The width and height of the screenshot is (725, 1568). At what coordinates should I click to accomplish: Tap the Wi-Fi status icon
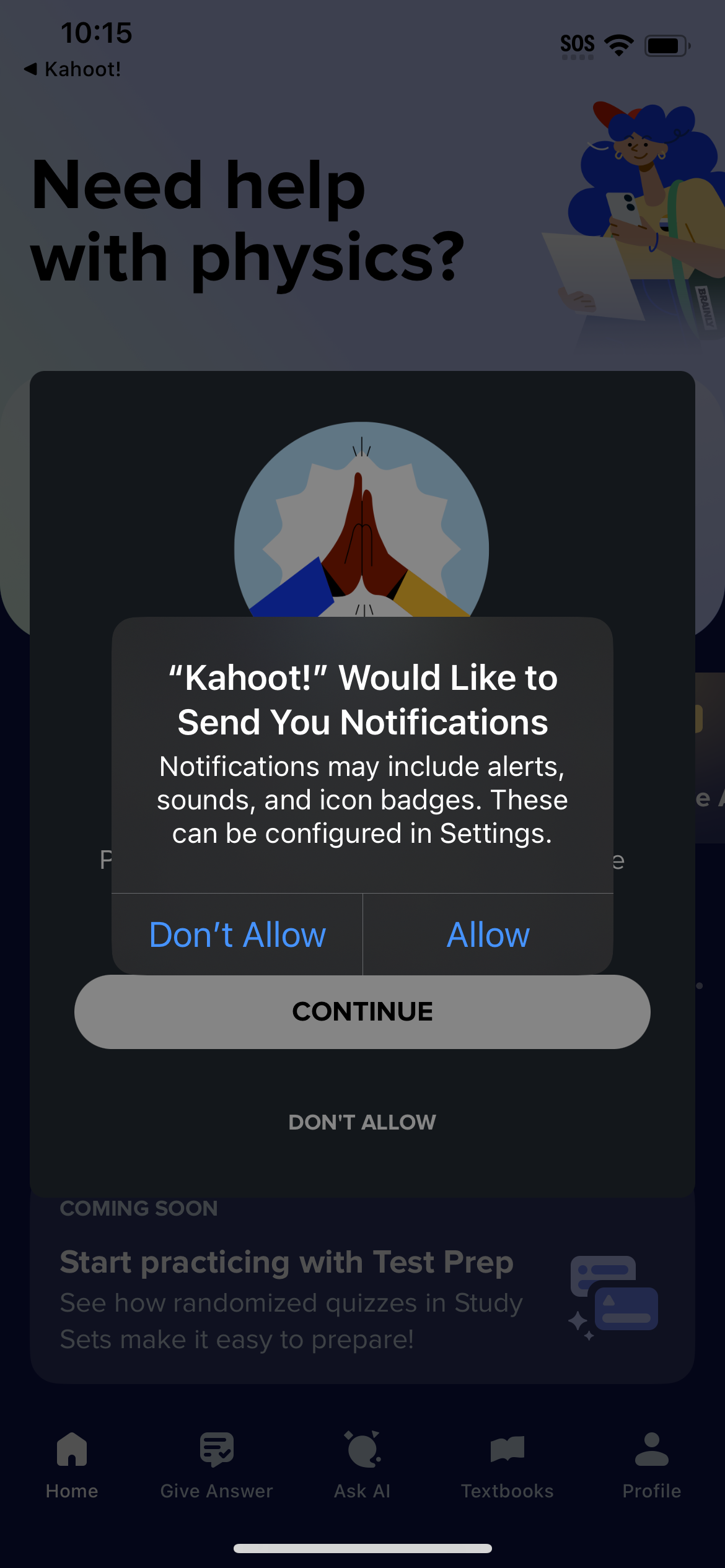(x=618, y=43)
